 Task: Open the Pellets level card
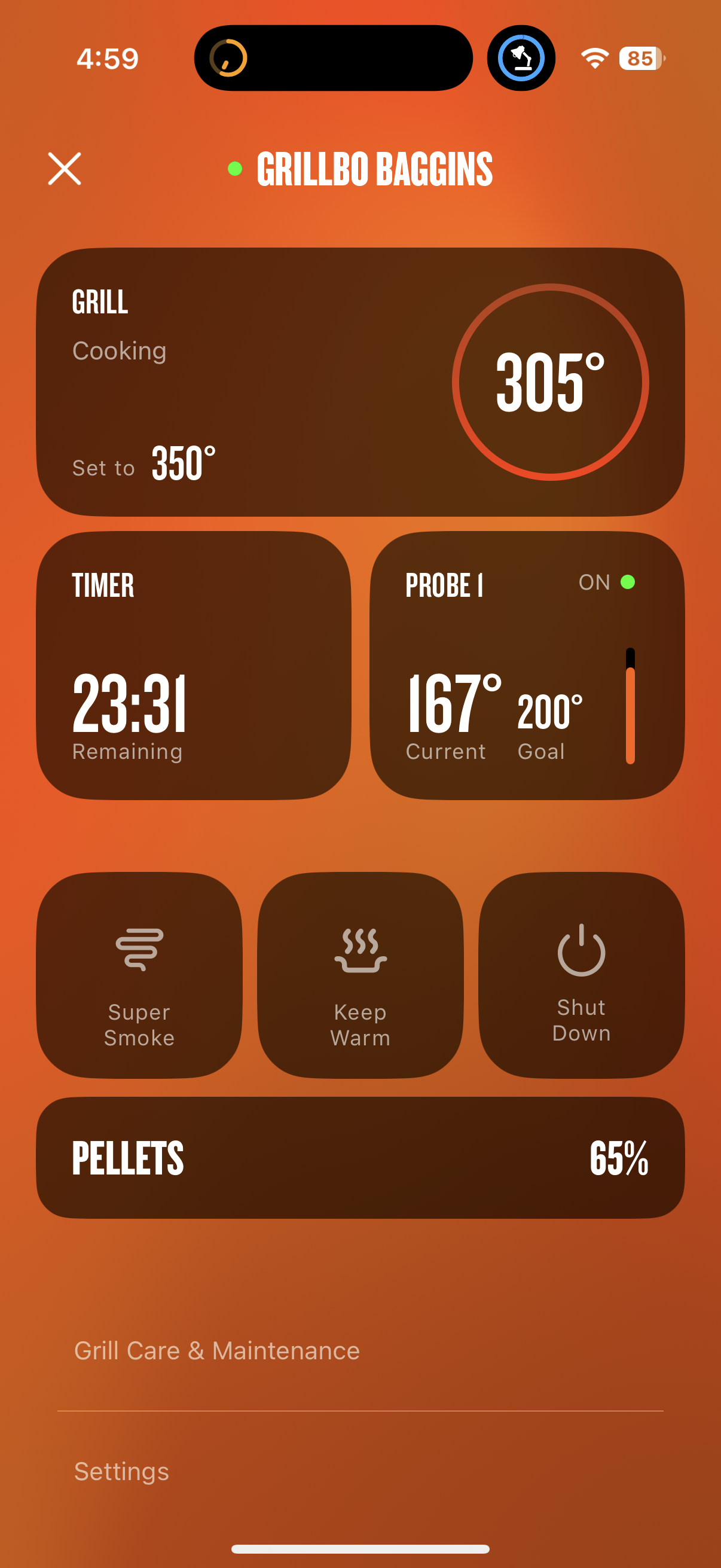click(x=360, y=1158)
